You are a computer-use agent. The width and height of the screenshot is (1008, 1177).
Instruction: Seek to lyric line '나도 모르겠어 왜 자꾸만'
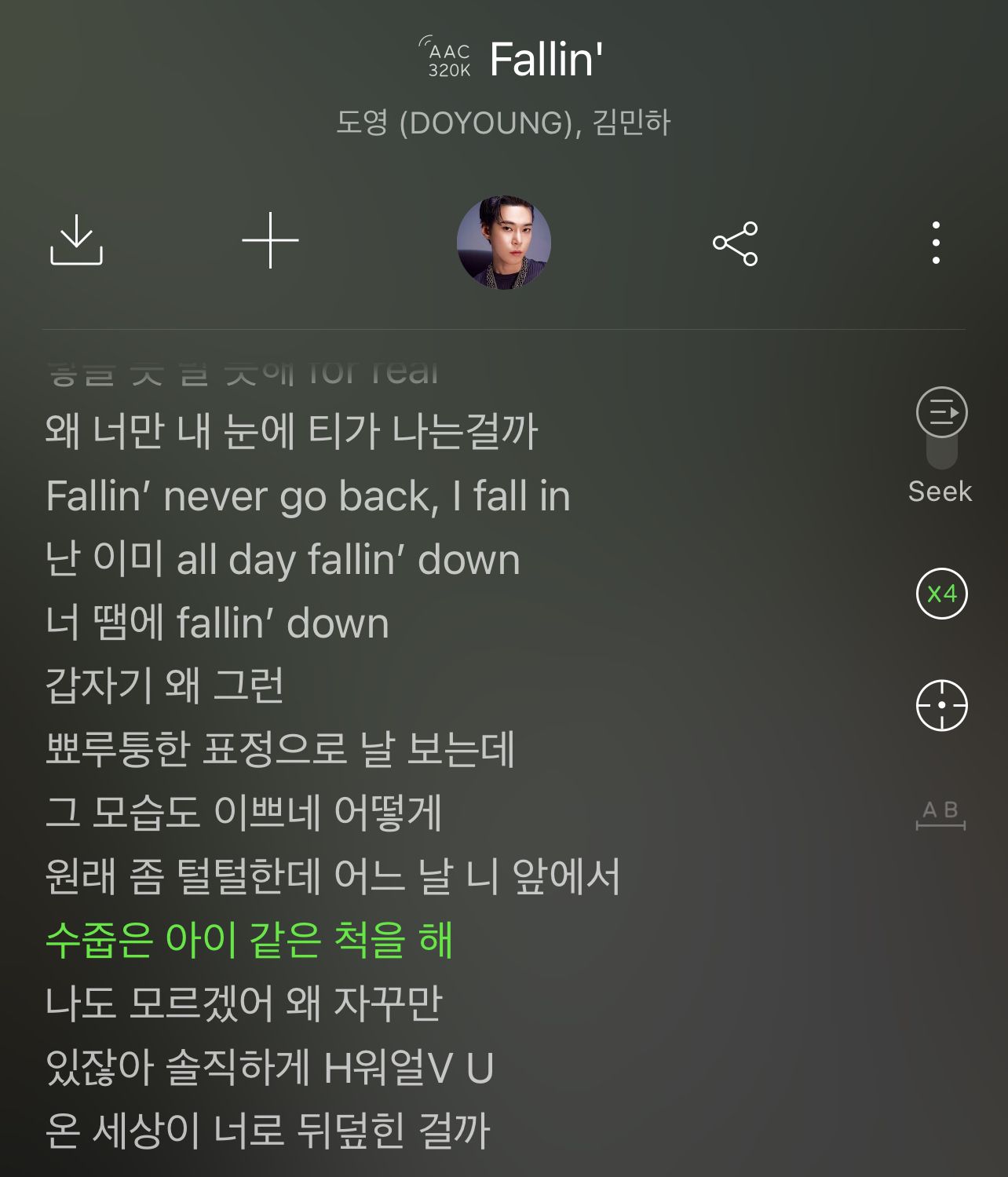(244, 1003)
